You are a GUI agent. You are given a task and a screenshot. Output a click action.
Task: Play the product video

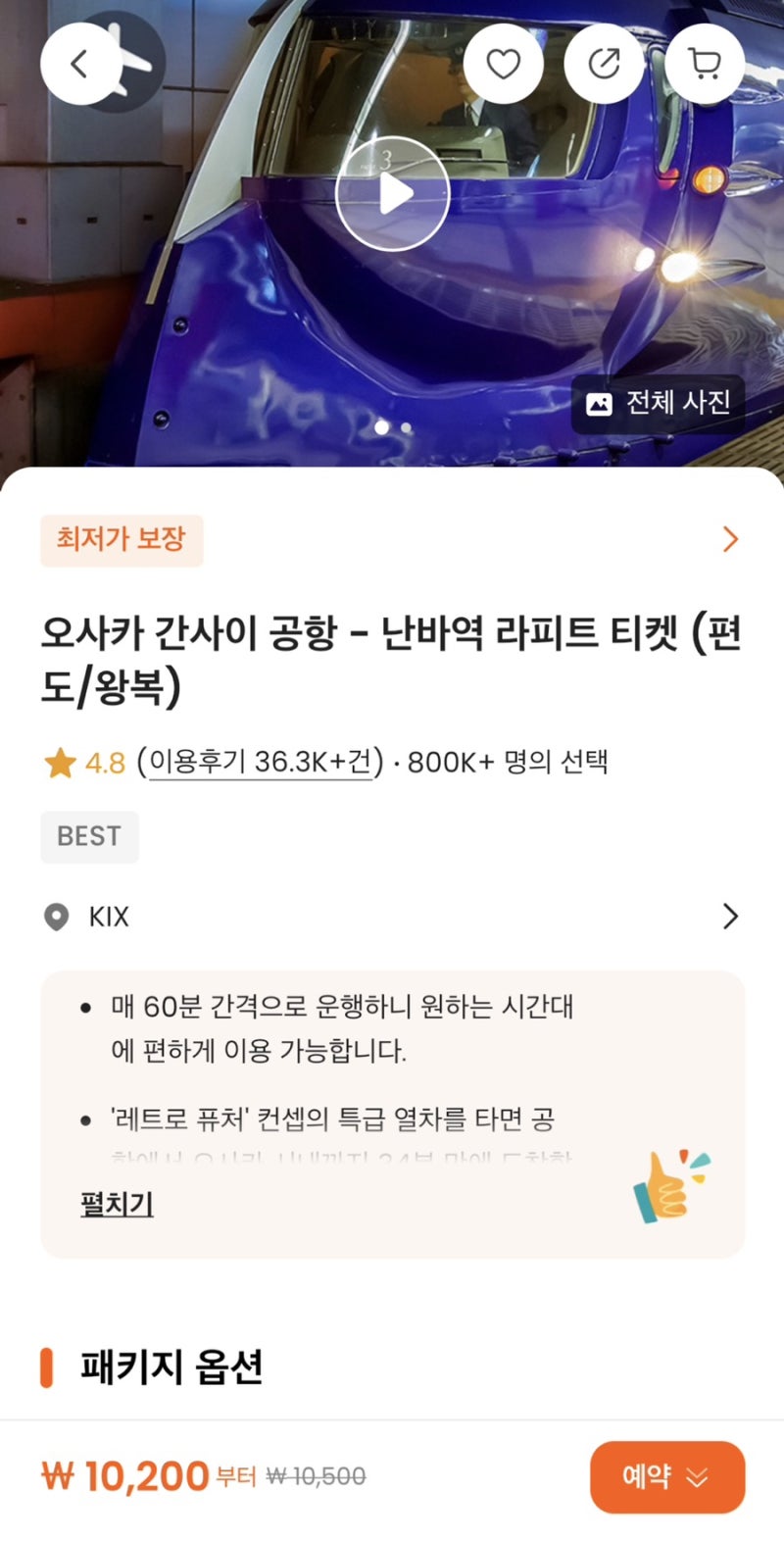393,192
